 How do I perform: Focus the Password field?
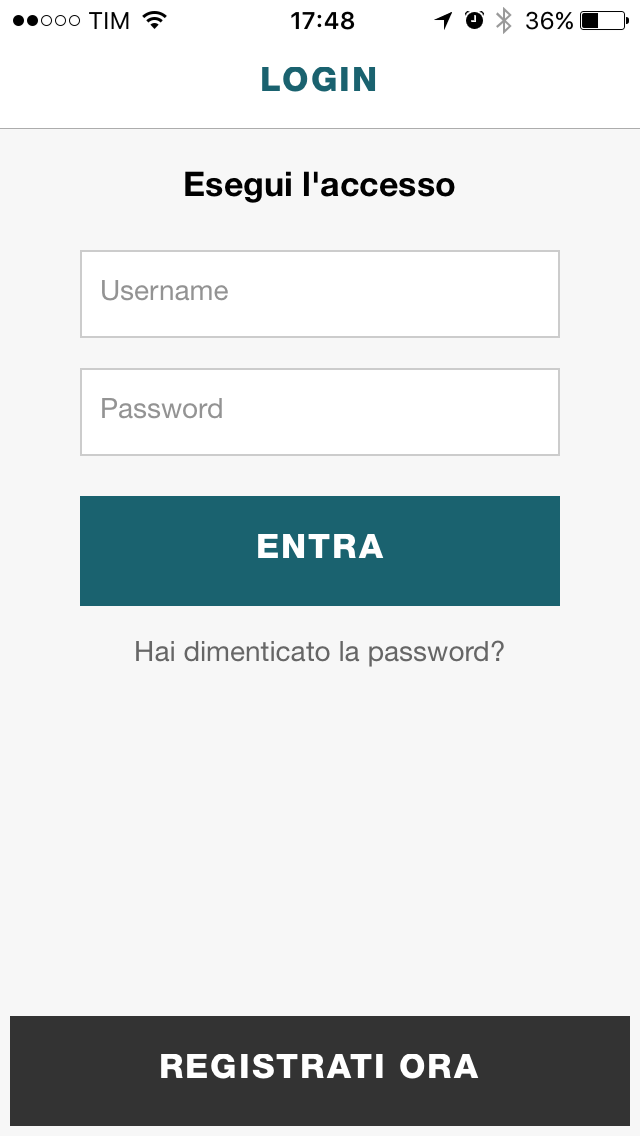pyautogui.click(x=320, y=412)
